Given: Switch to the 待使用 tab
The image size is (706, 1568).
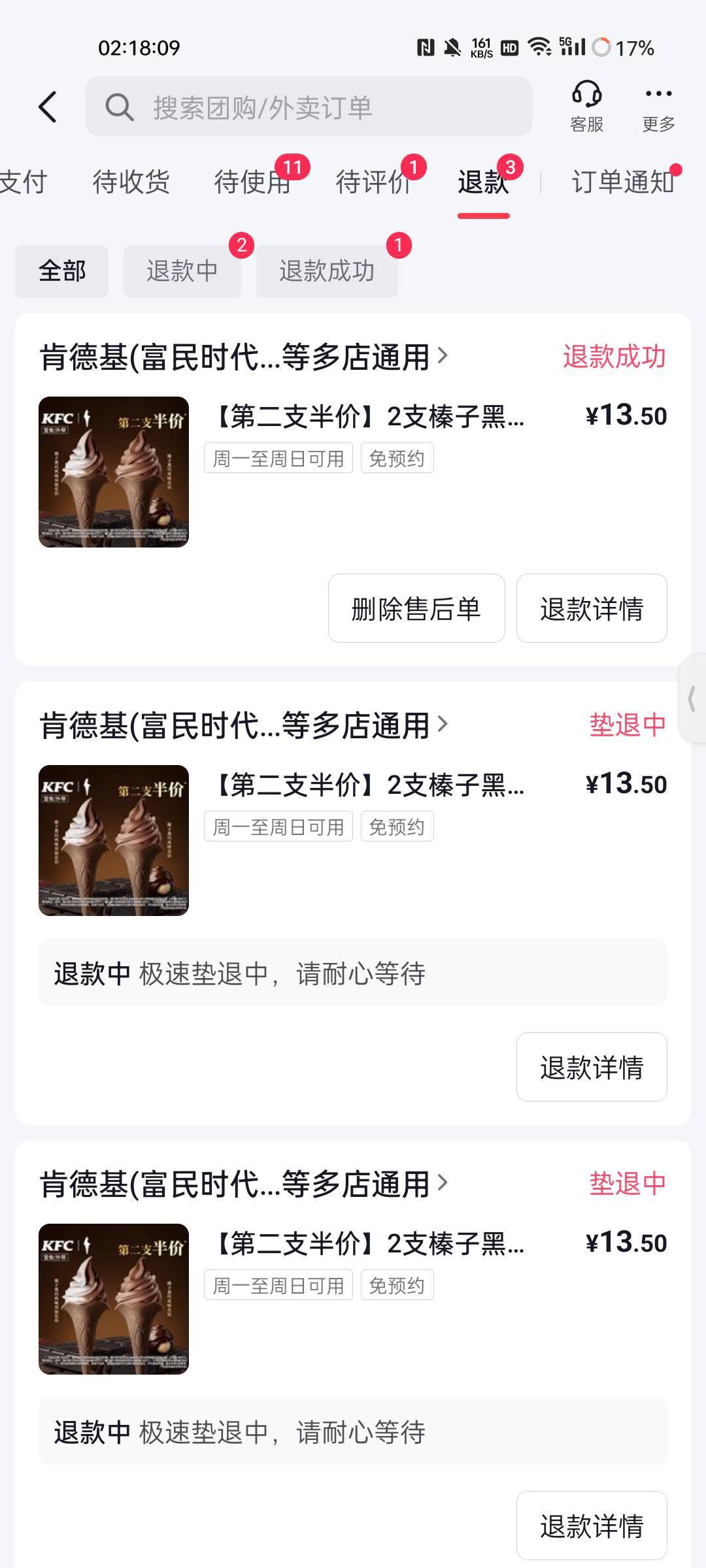Looking at the screenshot, I should coord(252,182).
